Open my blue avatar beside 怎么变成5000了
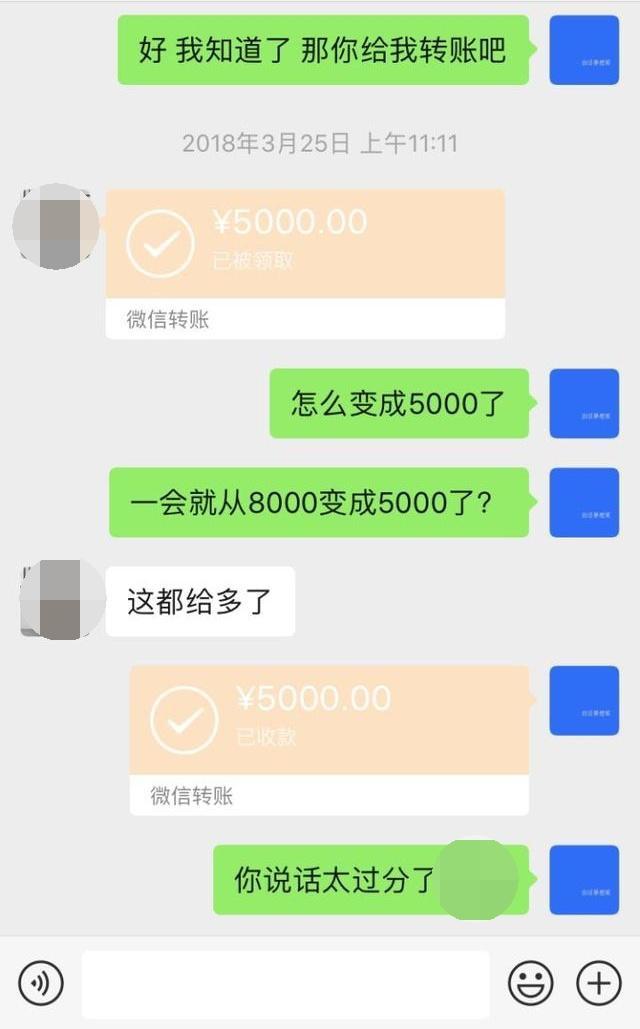This screenshot has height=1029, width=640. (584, 403)
